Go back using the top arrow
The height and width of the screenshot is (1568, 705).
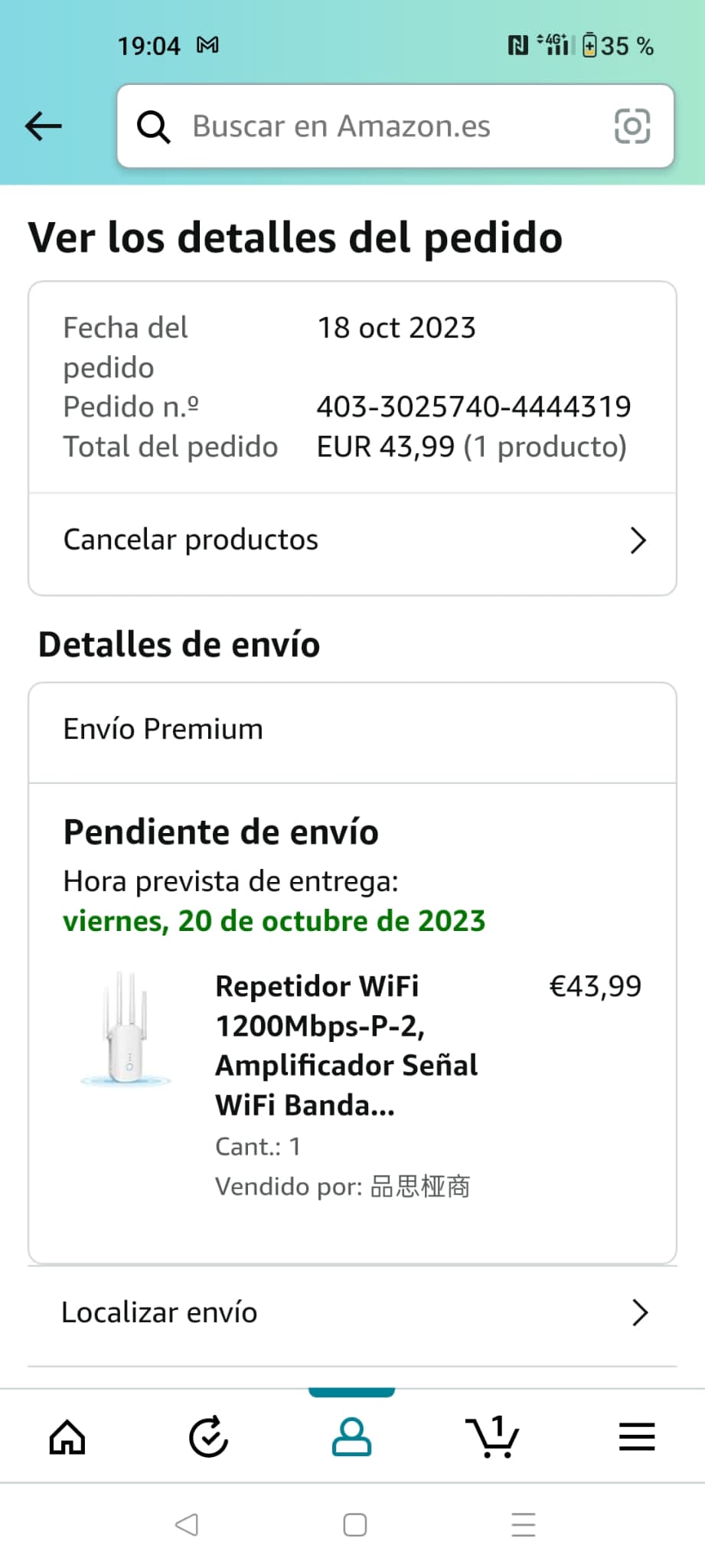[44, 126]
